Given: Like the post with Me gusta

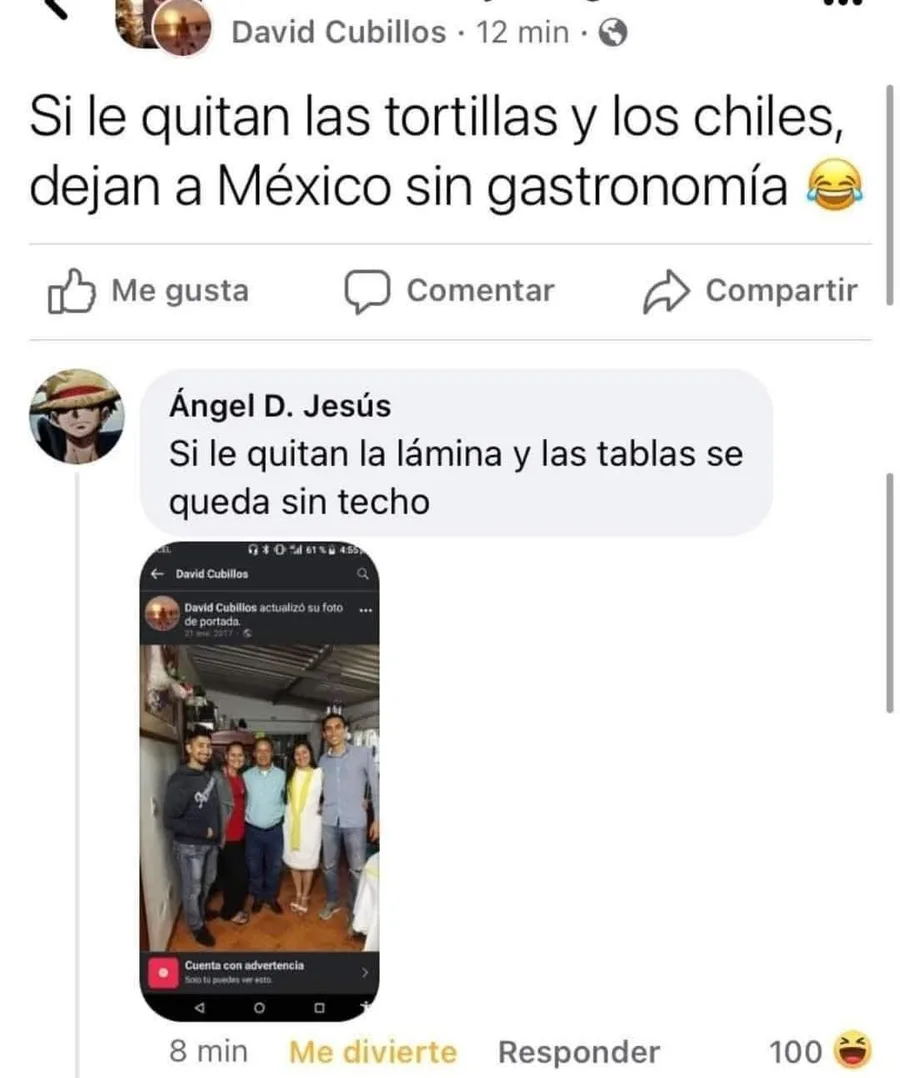Looking at the screenshot, I should 148,291.
